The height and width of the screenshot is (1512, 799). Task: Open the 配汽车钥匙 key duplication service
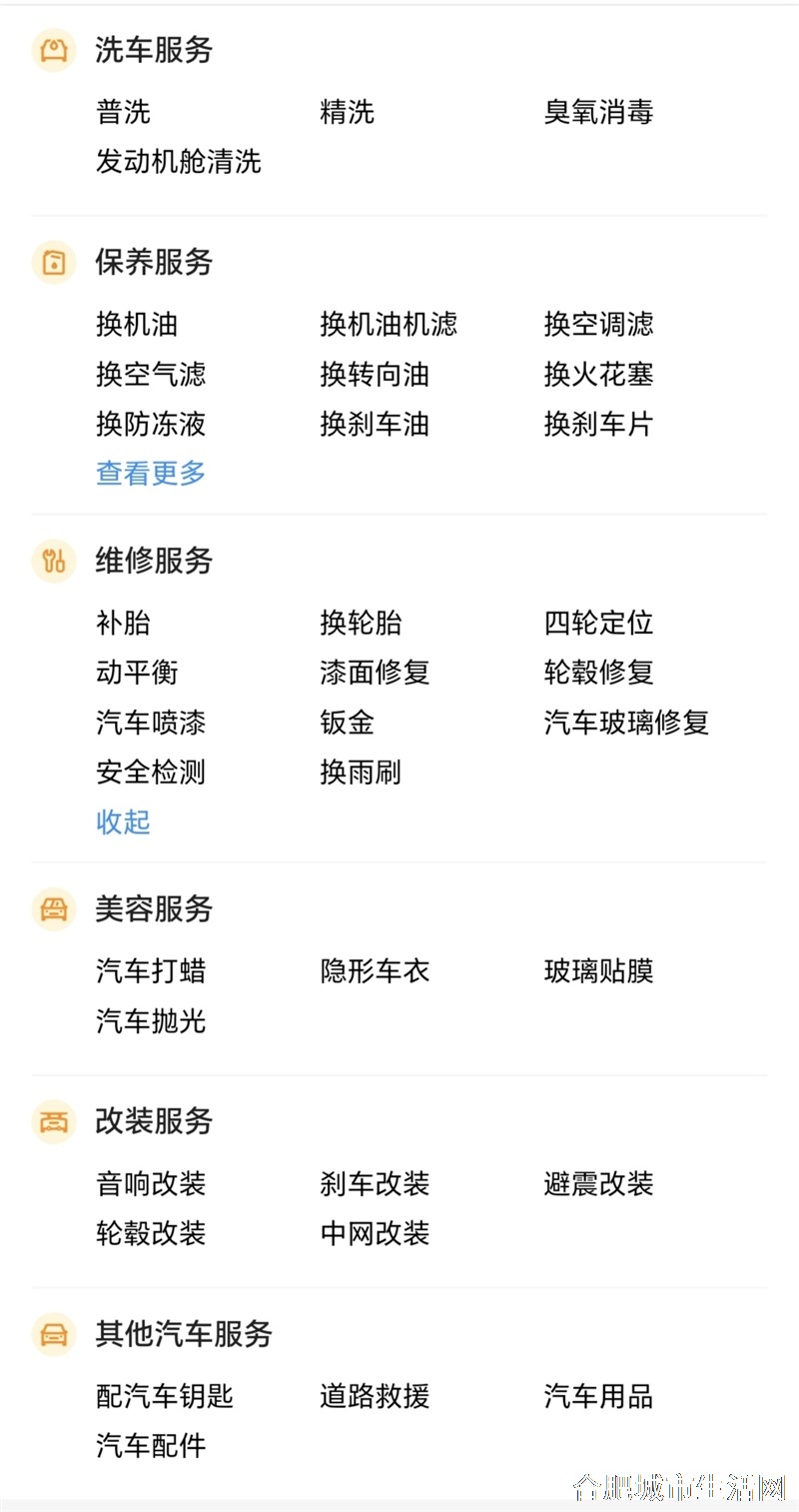[164, 1397]
